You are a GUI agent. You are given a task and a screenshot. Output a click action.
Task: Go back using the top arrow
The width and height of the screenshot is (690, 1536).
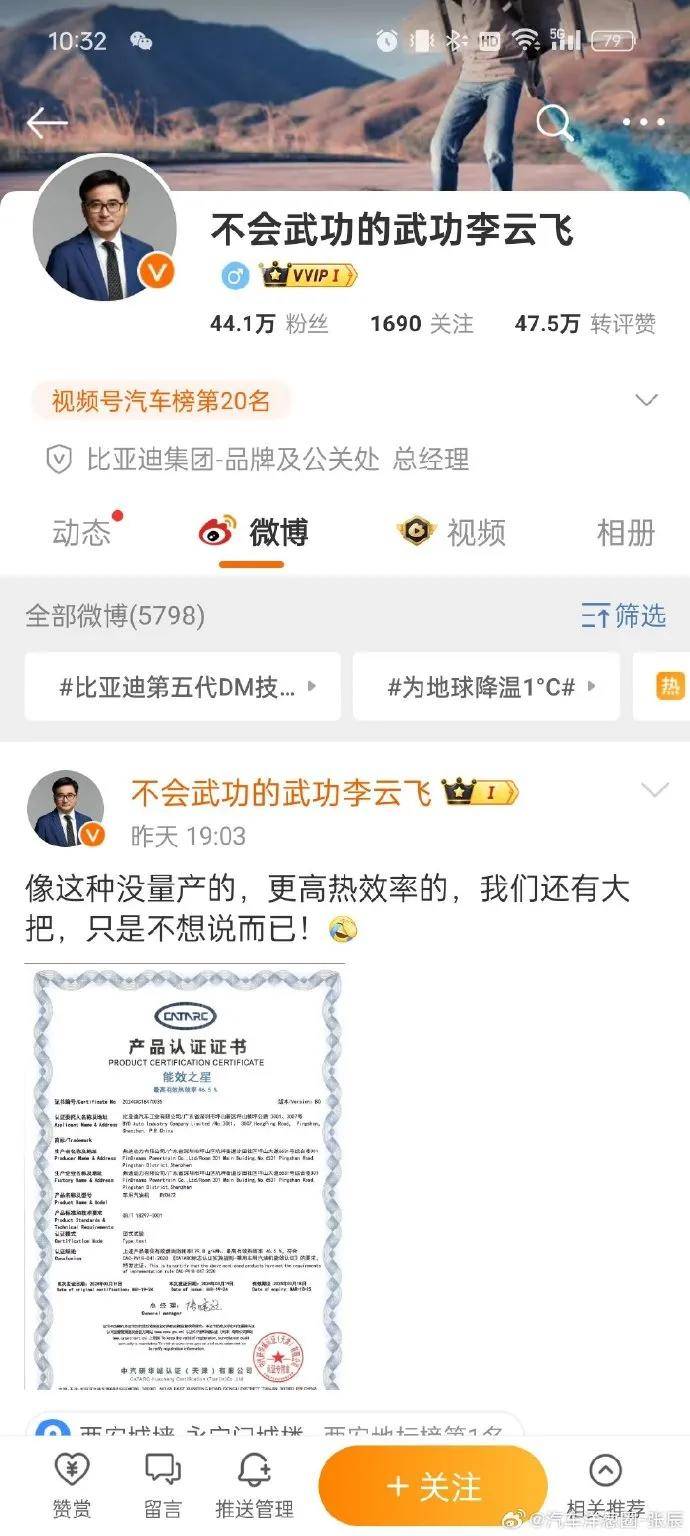click(x=46, y=123)
